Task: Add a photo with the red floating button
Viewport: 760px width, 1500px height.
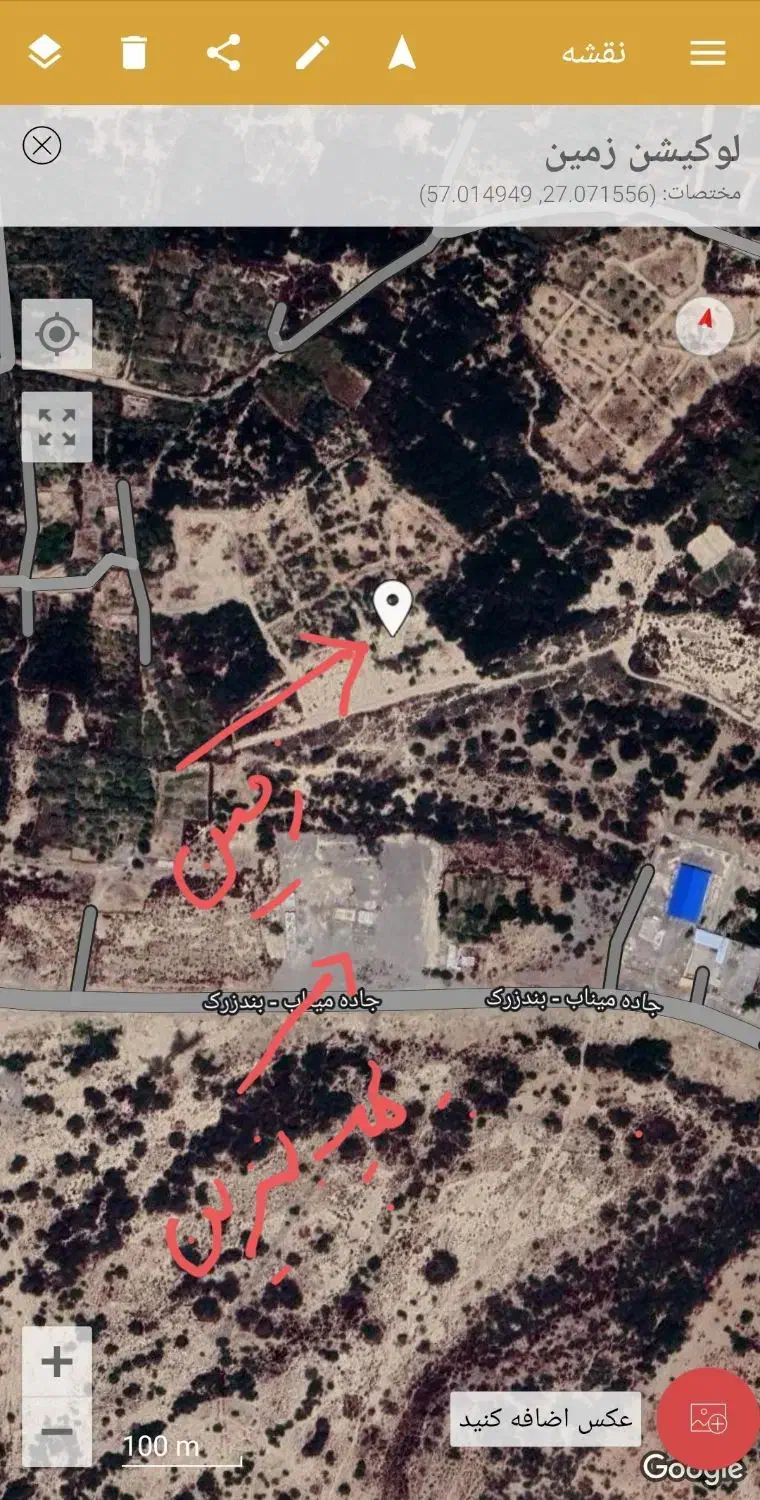Action: [x=708, y=1418]
